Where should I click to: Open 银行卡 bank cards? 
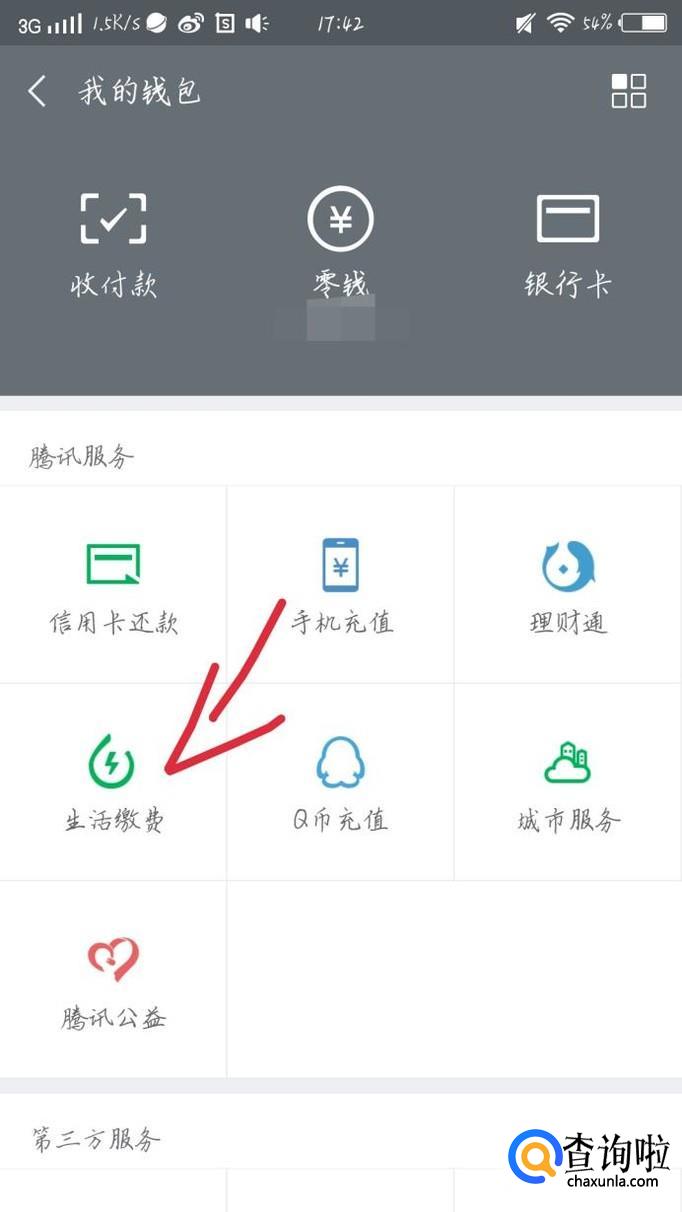(x=567, y=243)
